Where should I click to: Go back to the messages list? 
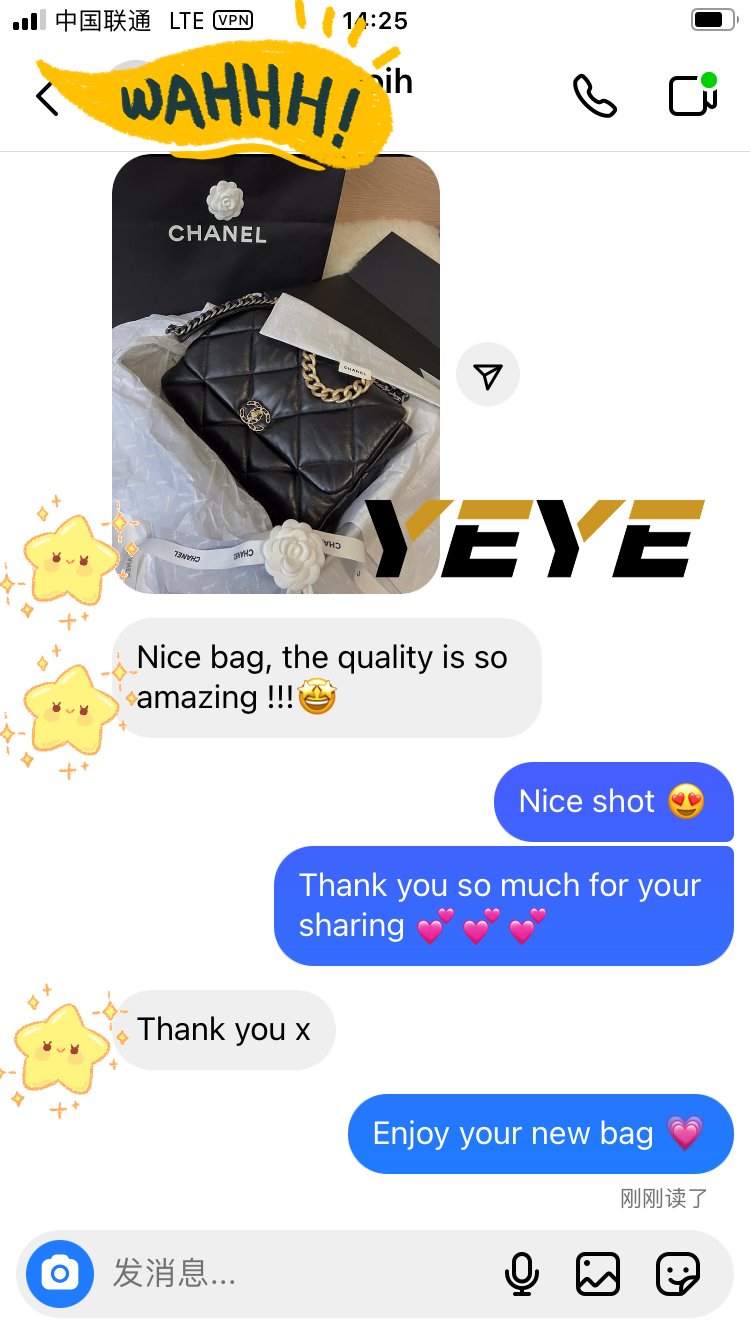pyautogui.click(x=47, y=98)
